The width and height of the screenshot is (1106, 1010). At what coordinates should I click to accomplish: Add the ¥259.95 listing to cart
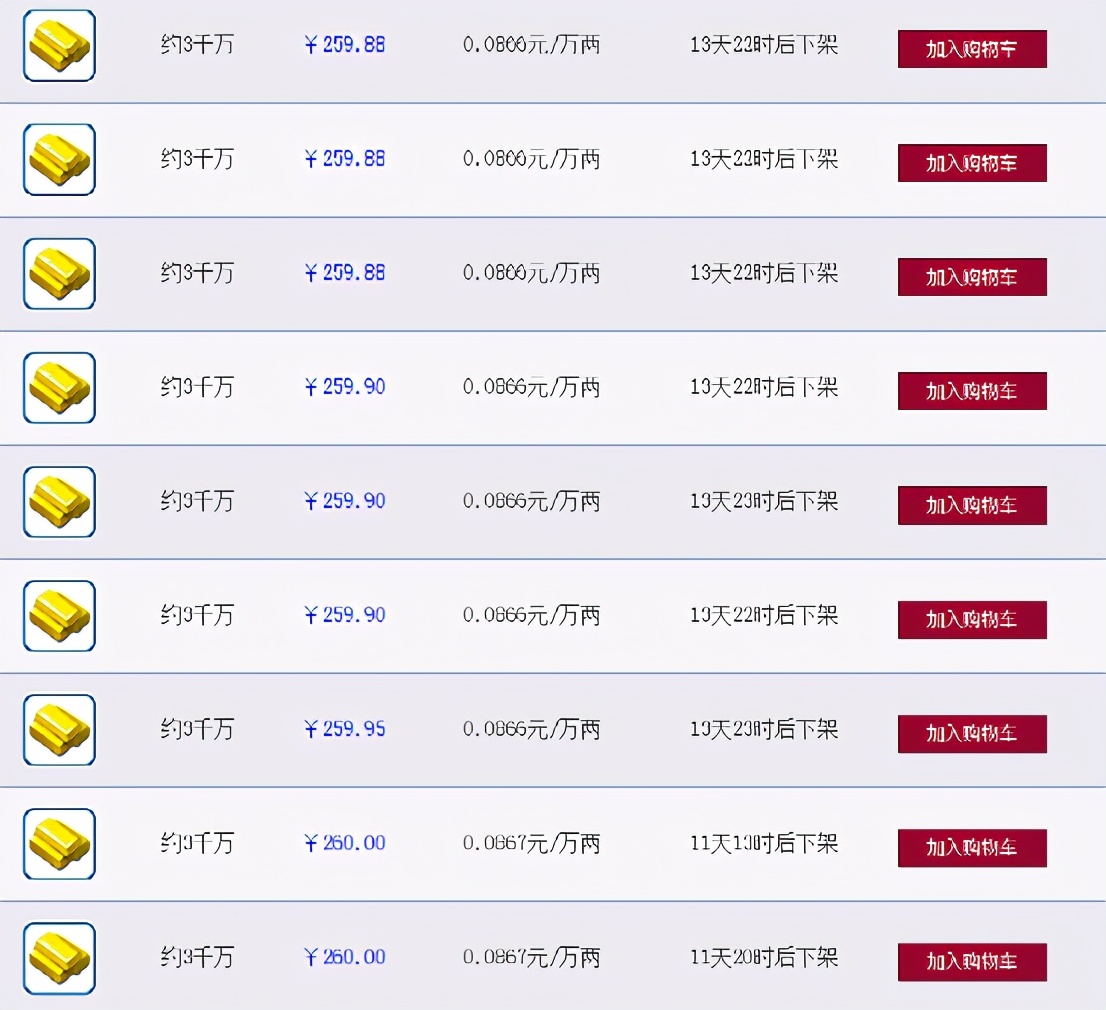(x=972, y=733)
